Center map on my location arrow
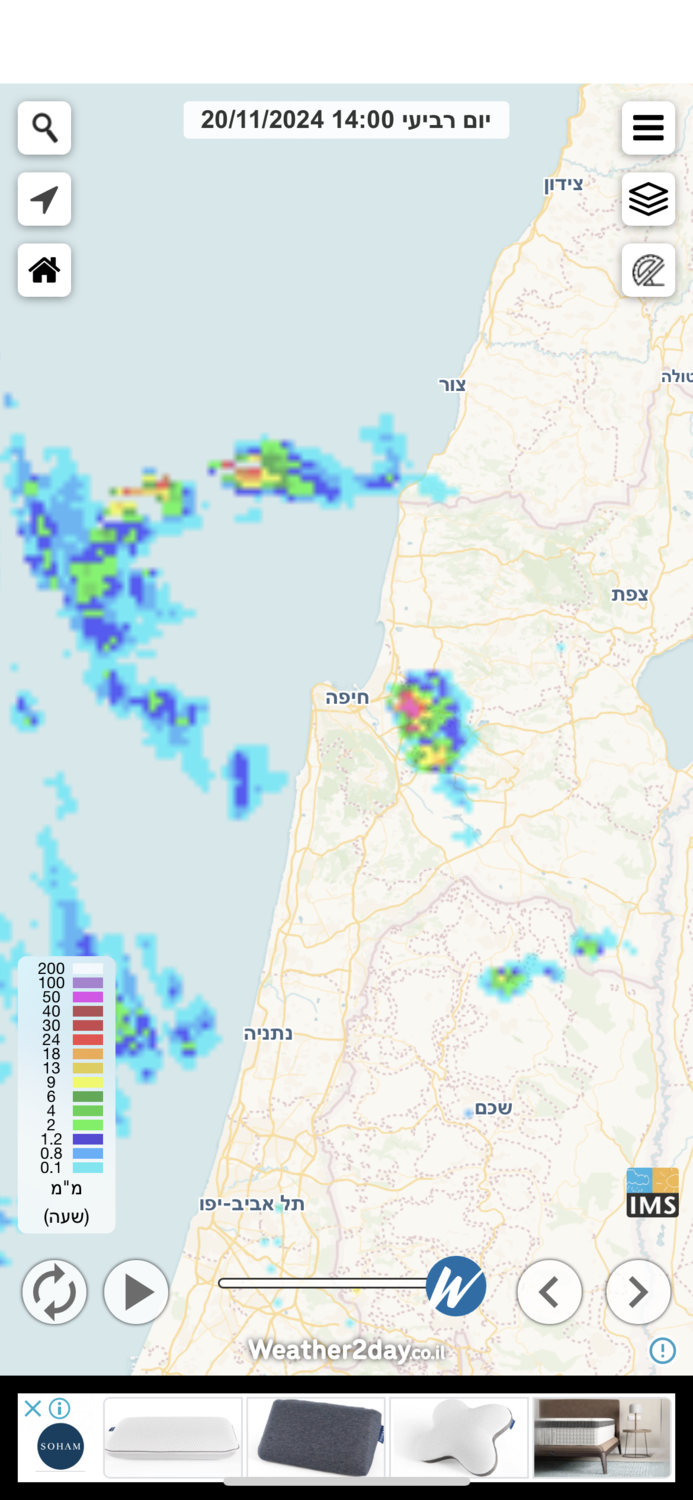This screenshot has height=1500, width=693. [x=44, y=199]
